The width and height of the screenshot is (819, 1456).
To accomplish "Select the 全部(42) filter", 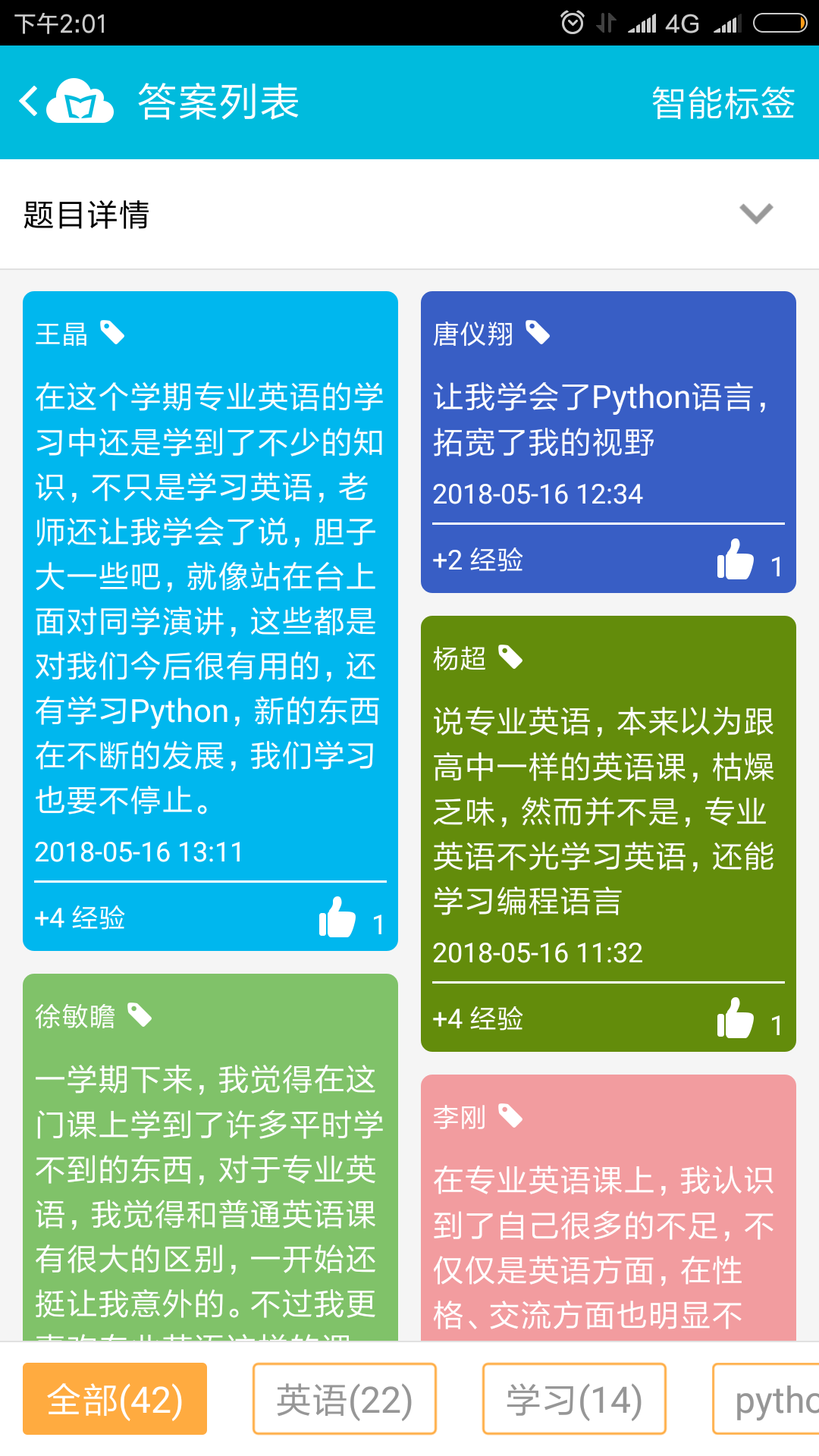I will click(x=115, y=1399).
